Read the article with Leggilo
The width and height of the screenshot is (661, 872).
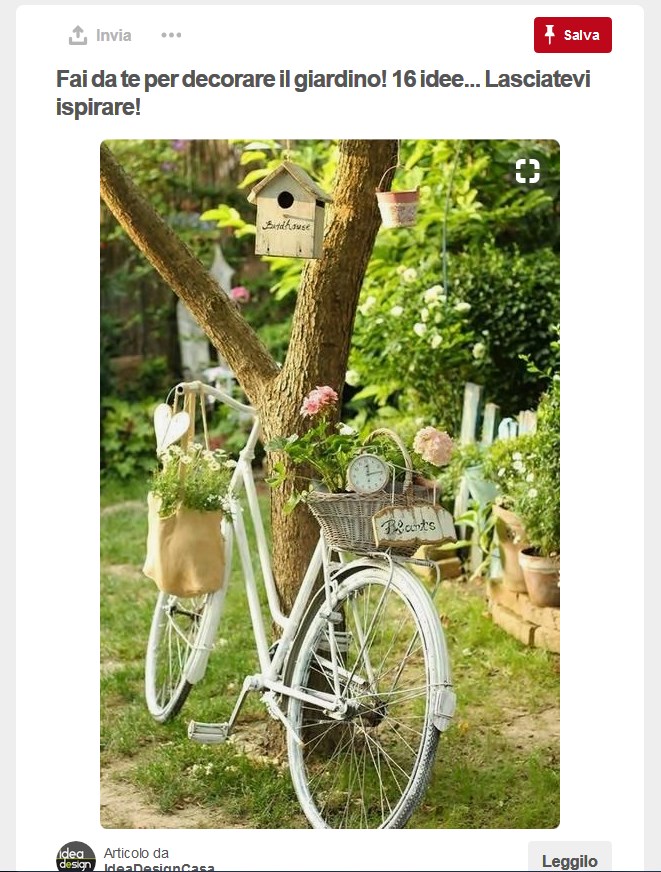tap(569, 859)
